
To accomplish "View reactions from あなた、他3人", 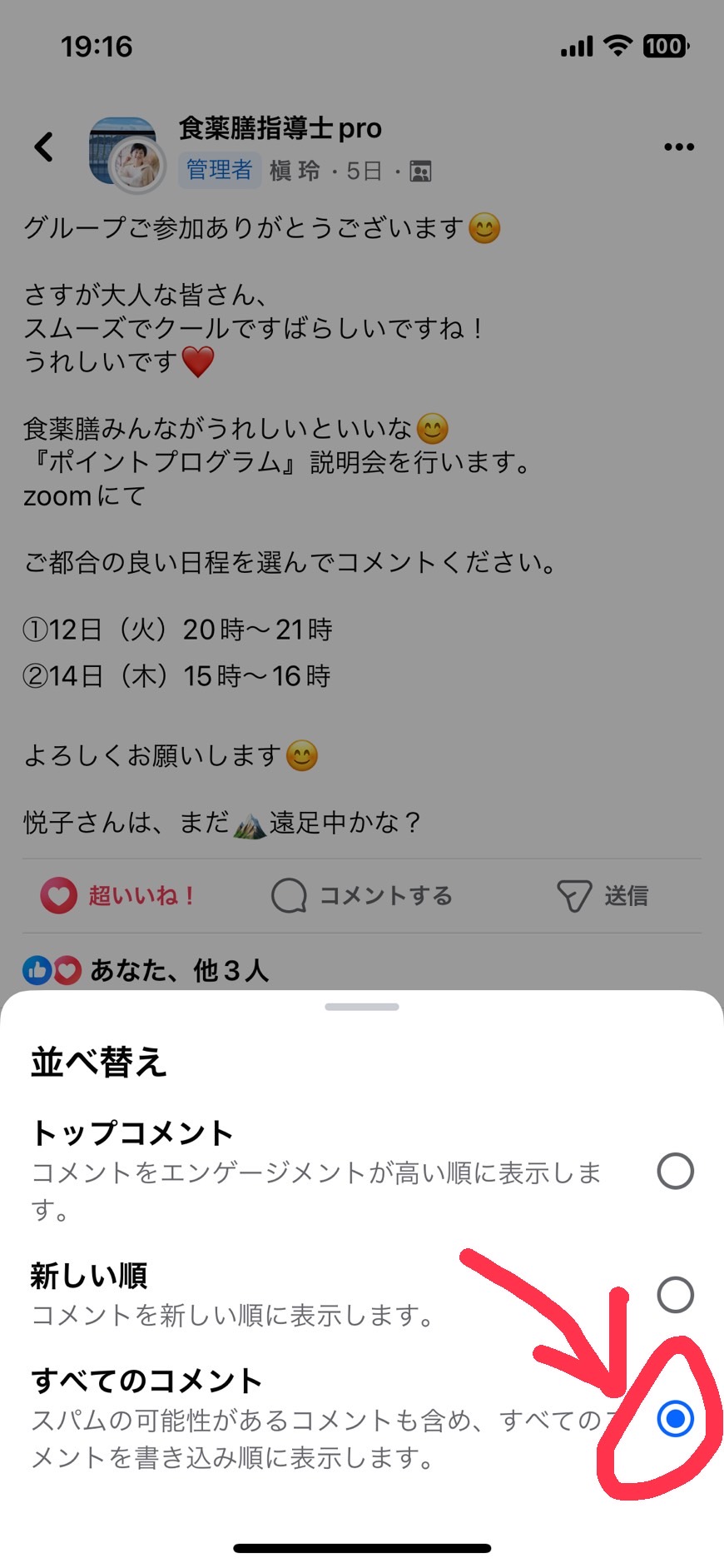I will pos(146,970).
